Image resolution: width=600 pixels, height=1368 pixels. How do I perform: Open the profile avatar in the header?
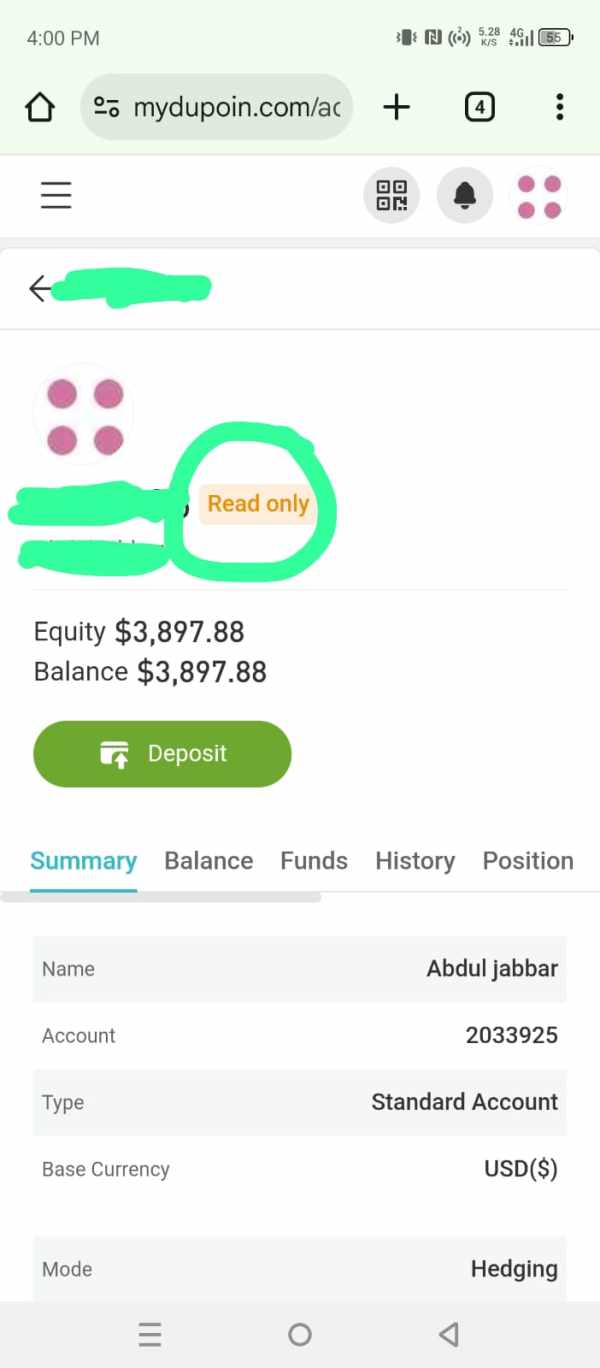[539, 196]
